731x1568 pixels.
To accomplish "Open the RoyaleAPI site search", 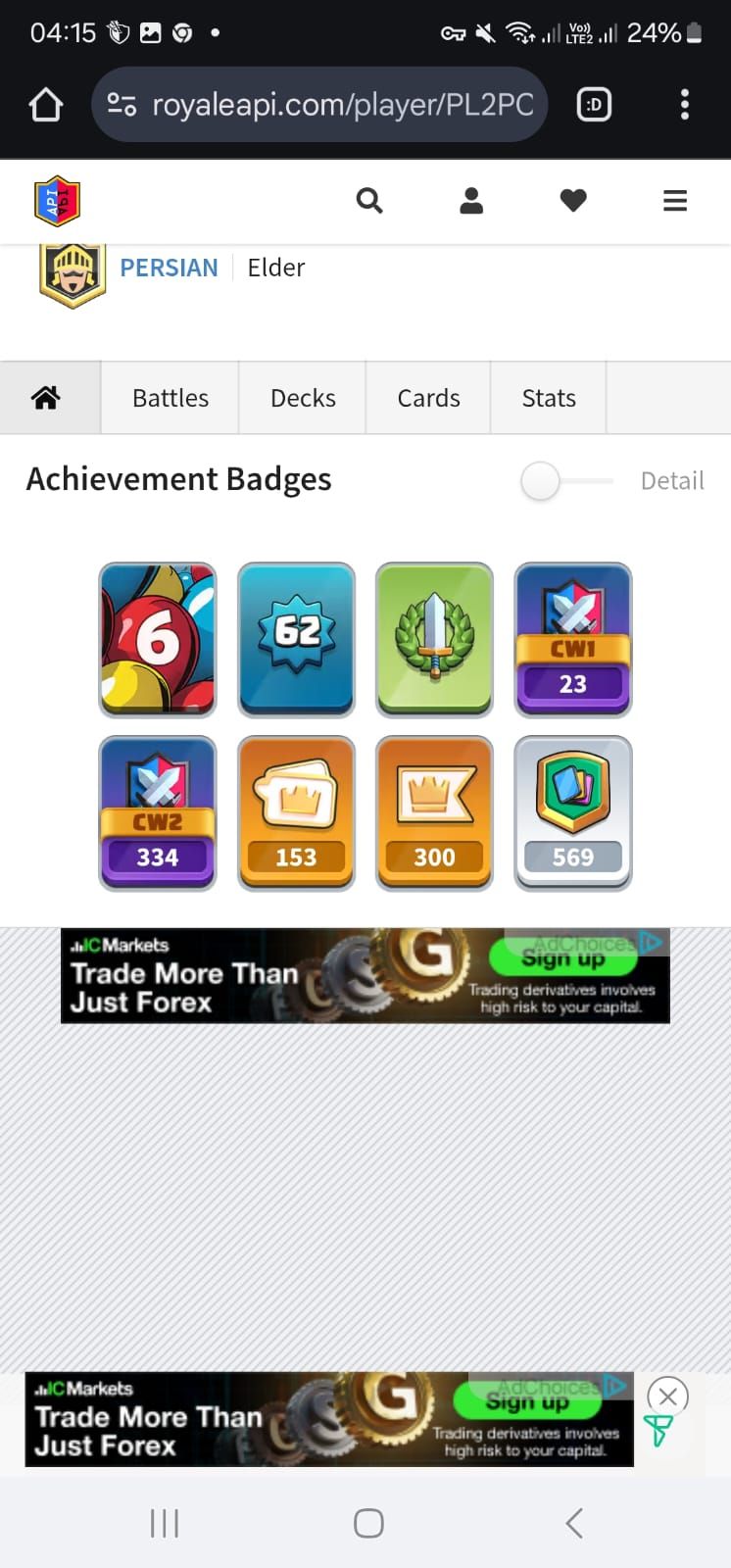I will click(x=369, y=201).
